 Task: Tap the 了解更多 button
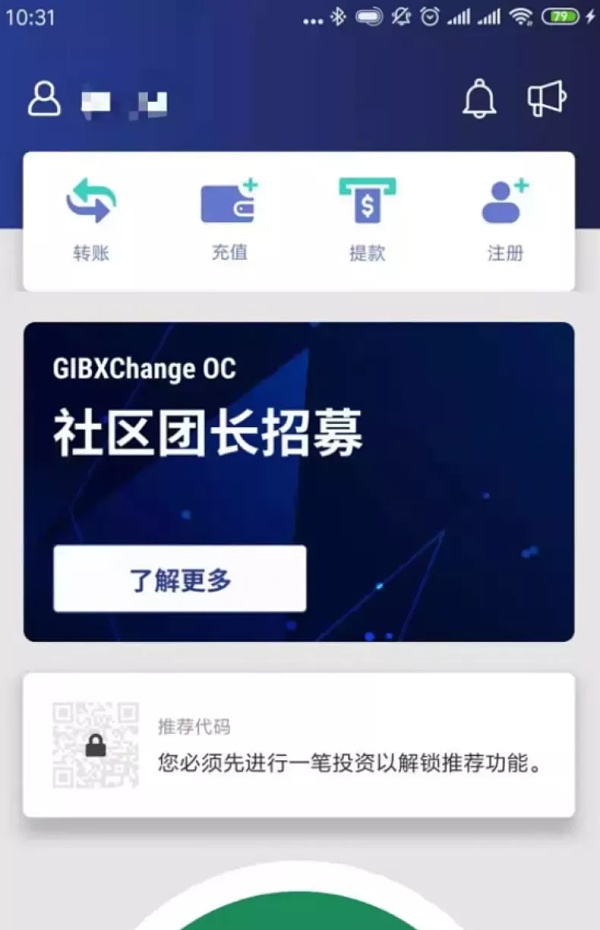[x=180, y=579]
